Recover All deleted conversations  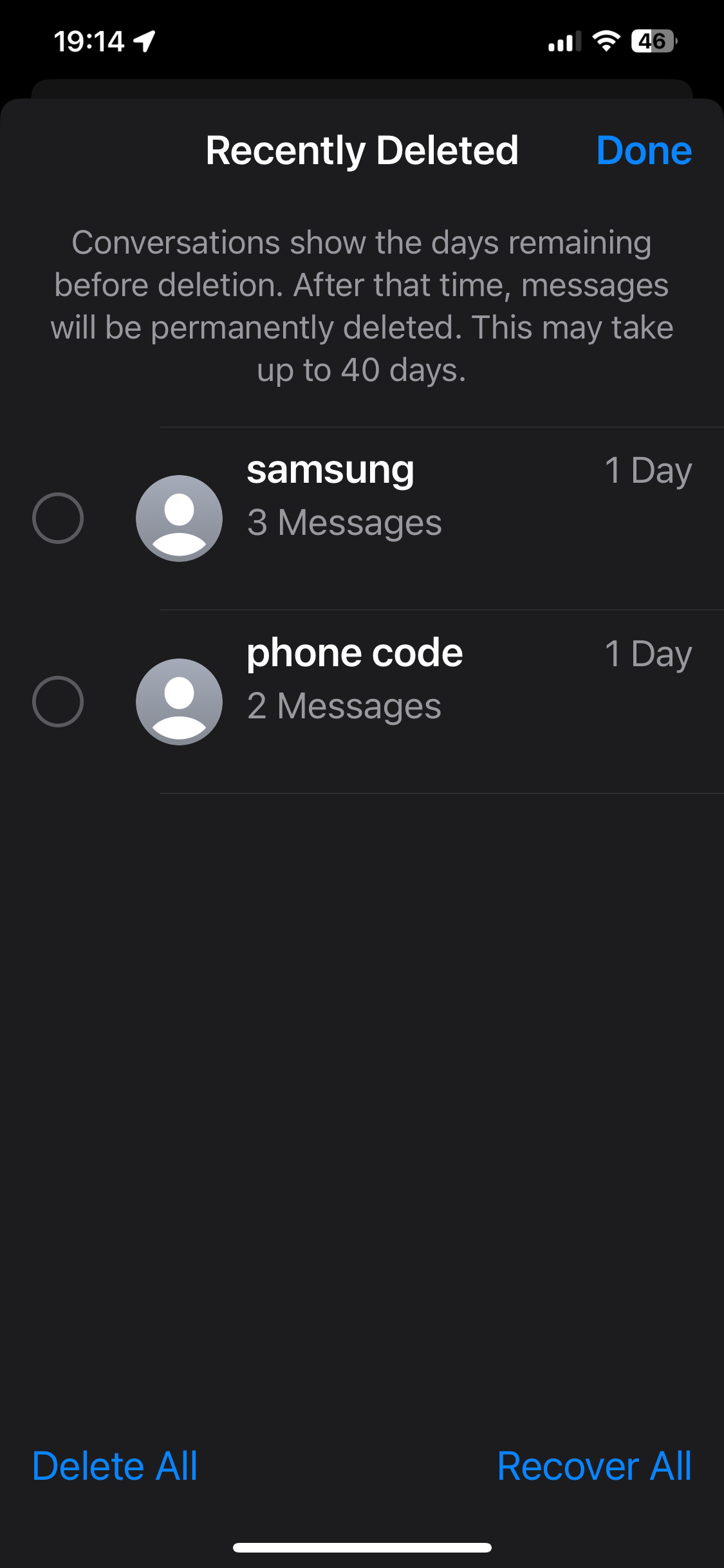pos(594,1466)
